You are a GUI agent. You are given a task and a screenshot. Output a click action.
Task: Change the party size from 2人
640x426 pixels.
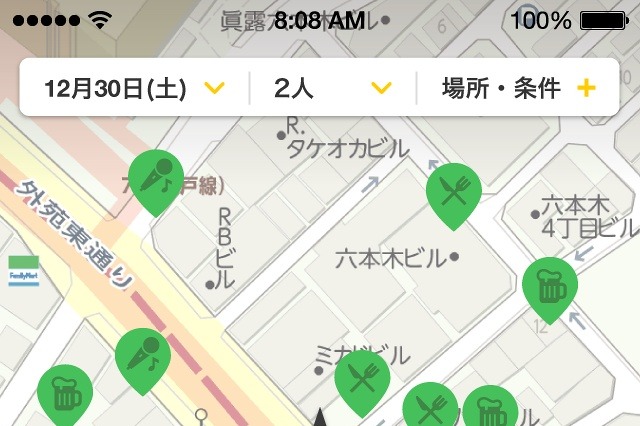[332, 88]
